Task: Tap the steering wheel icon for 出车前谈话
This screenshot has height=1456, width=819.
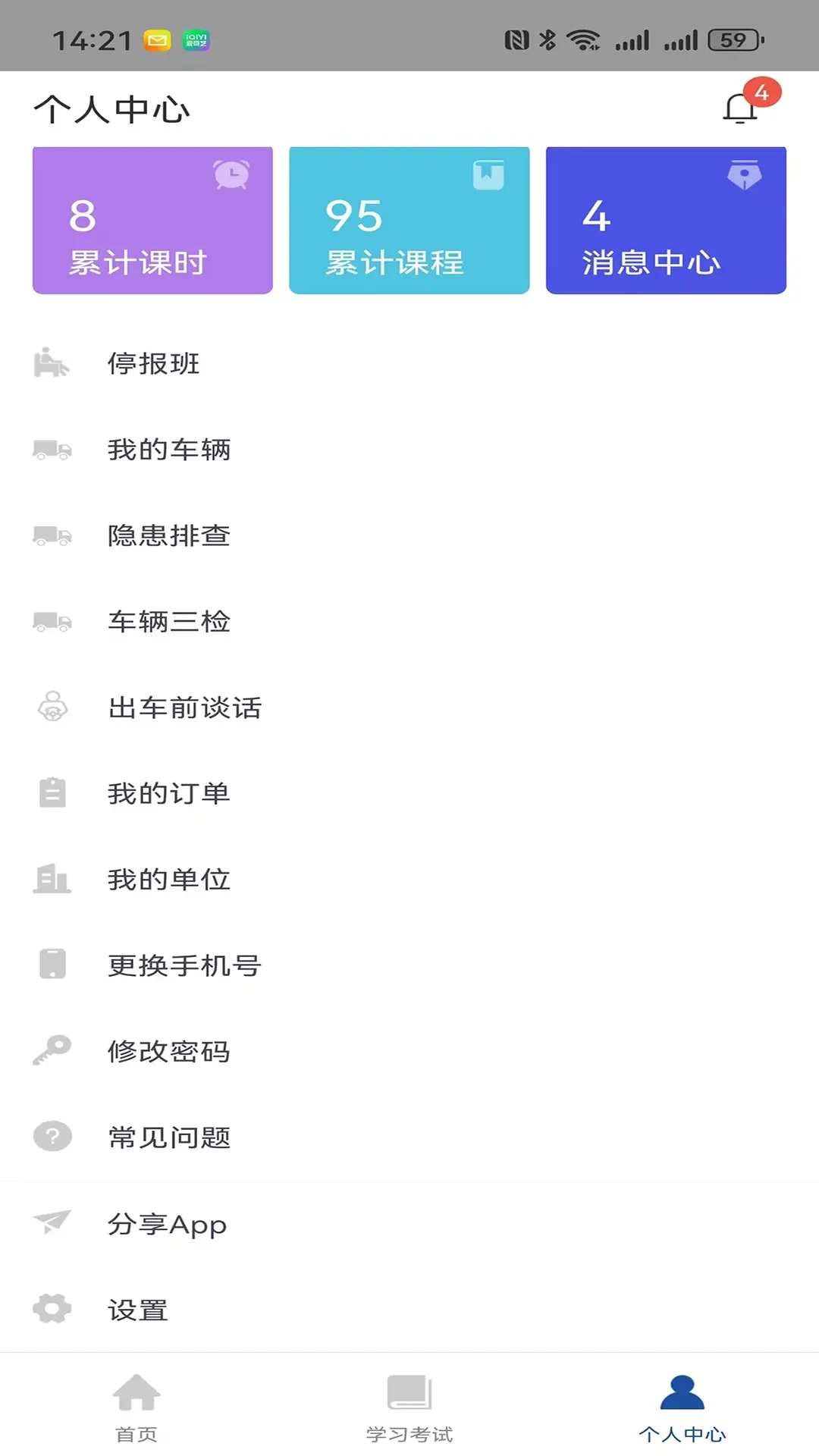Action: [52, 708]
